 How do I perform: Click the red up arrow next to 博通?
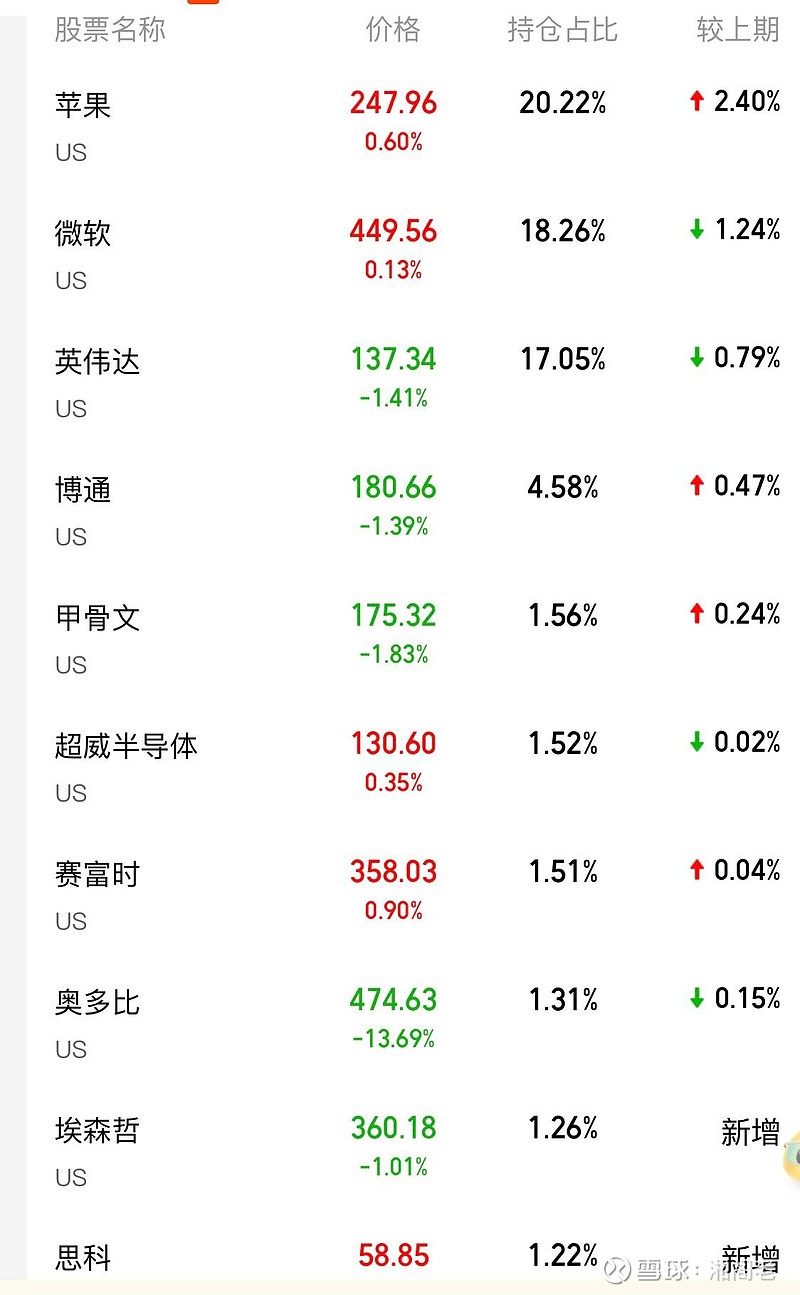point(696,486)
